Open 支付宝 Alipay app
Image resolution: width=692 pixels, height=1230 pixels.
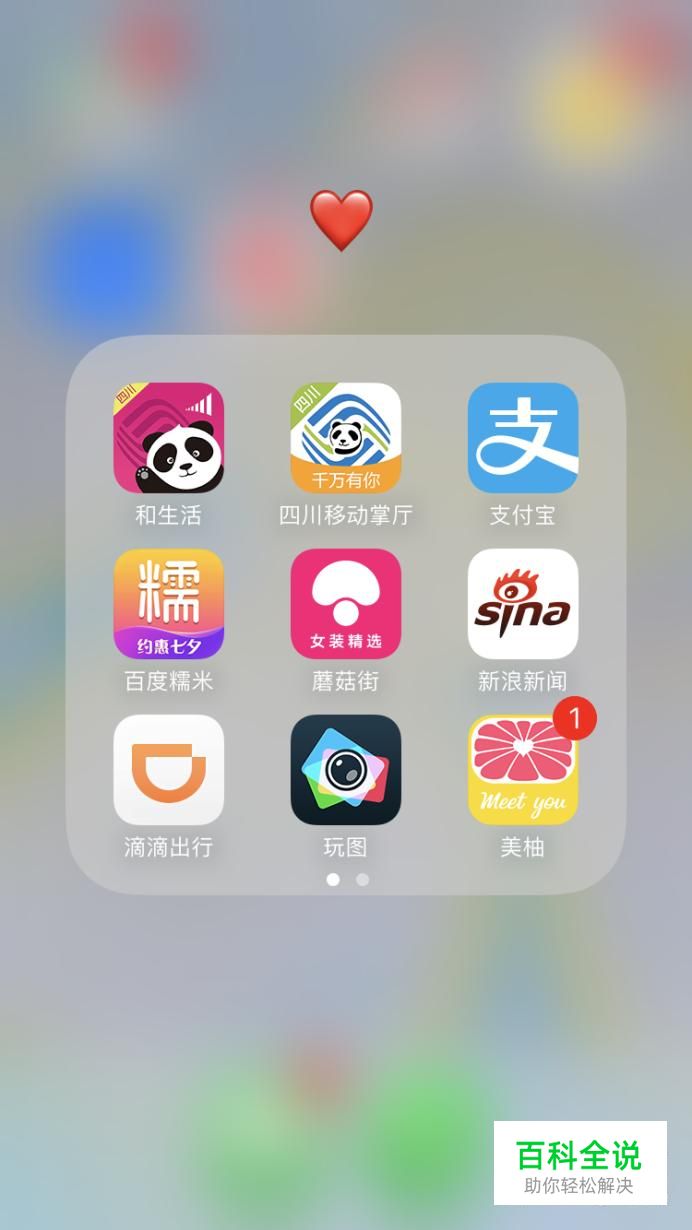(x=523, y=438)
